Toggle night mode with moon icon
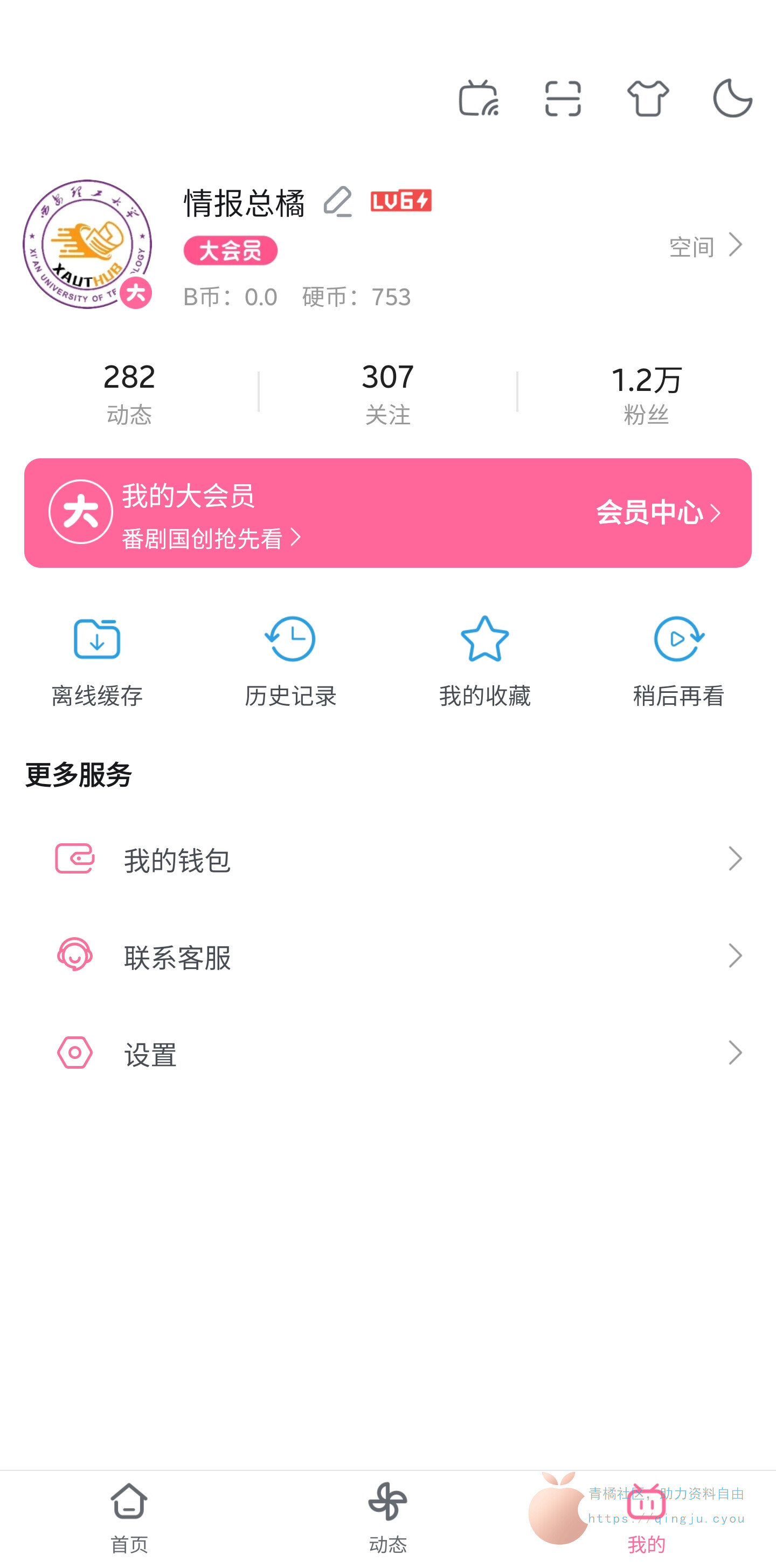This screenshot has width=776, height=1568. click(732, 98)
